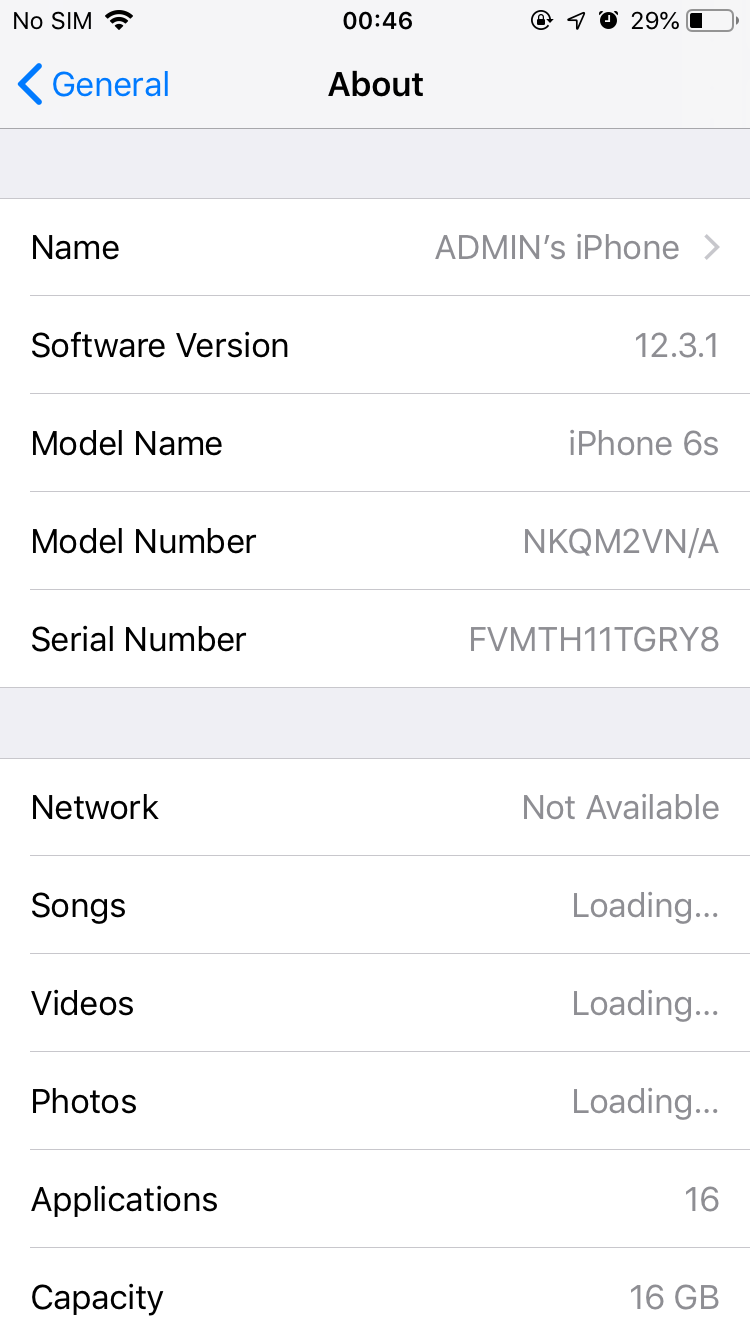This screenshot has width=750, height=1334.
Task: Tap the blue back chevron icon
Action: click(x=28, y=85)
